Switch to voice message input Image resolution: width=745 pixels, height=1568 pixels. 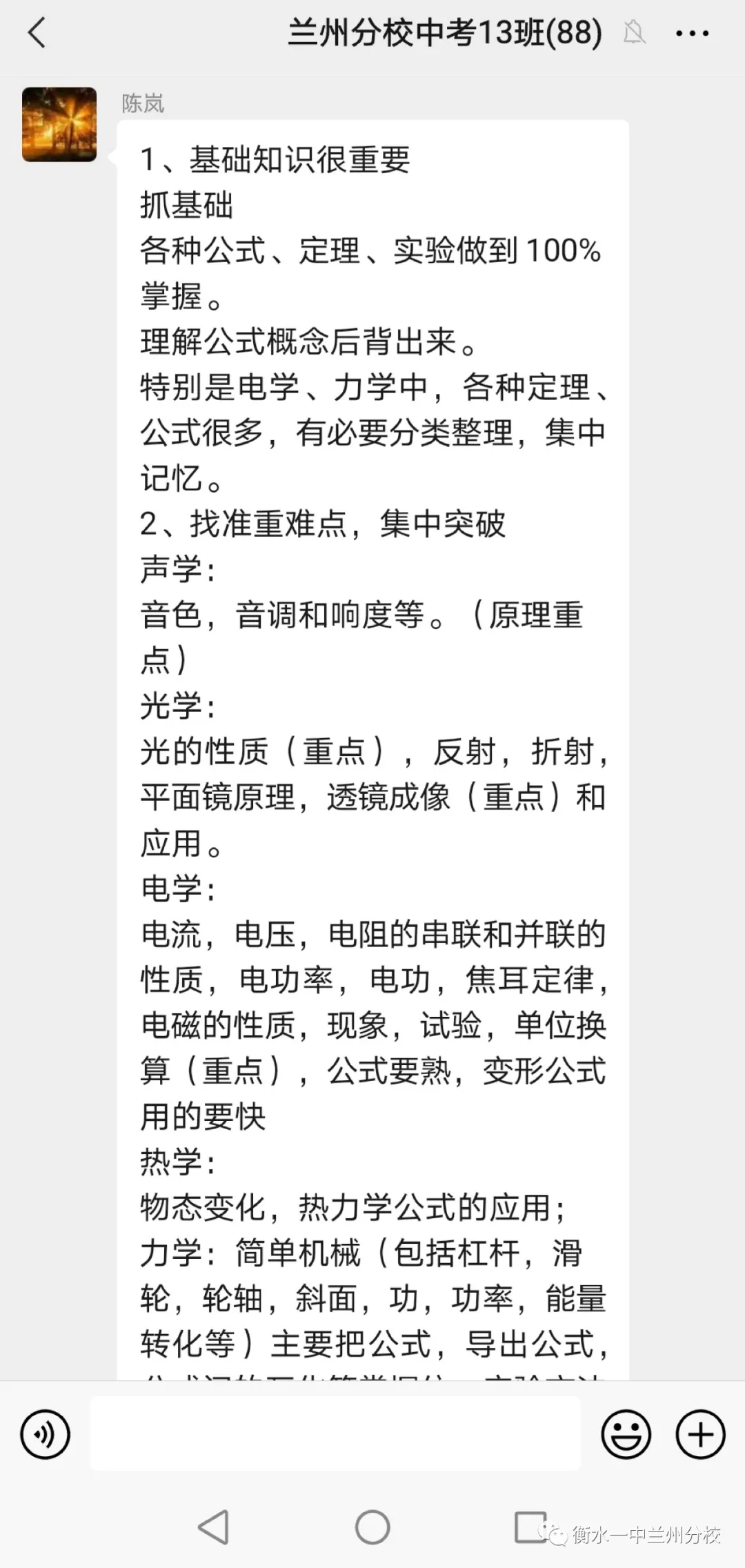(x=46, y=1434)
